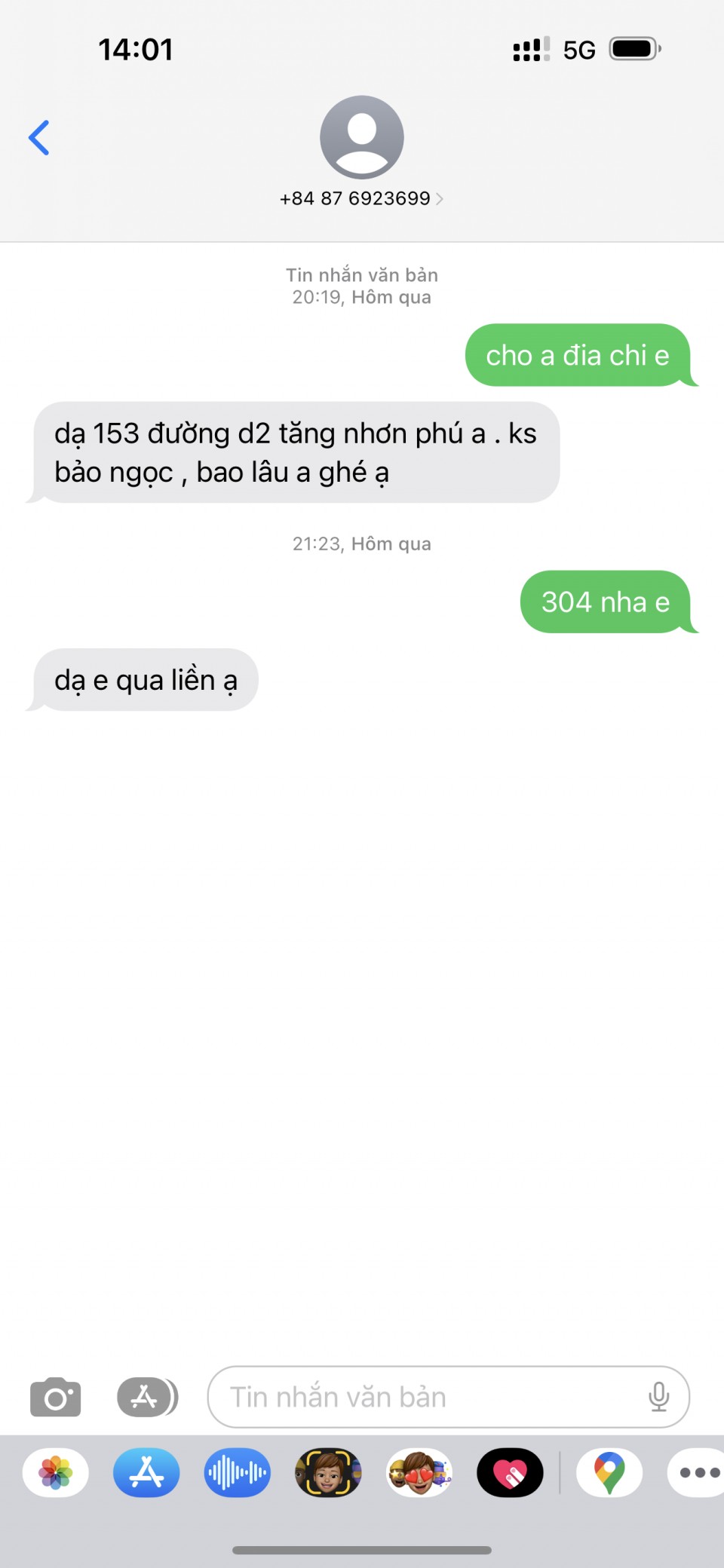
Task: Open Google Maps in the app strip
Action: pos(609,1472)
